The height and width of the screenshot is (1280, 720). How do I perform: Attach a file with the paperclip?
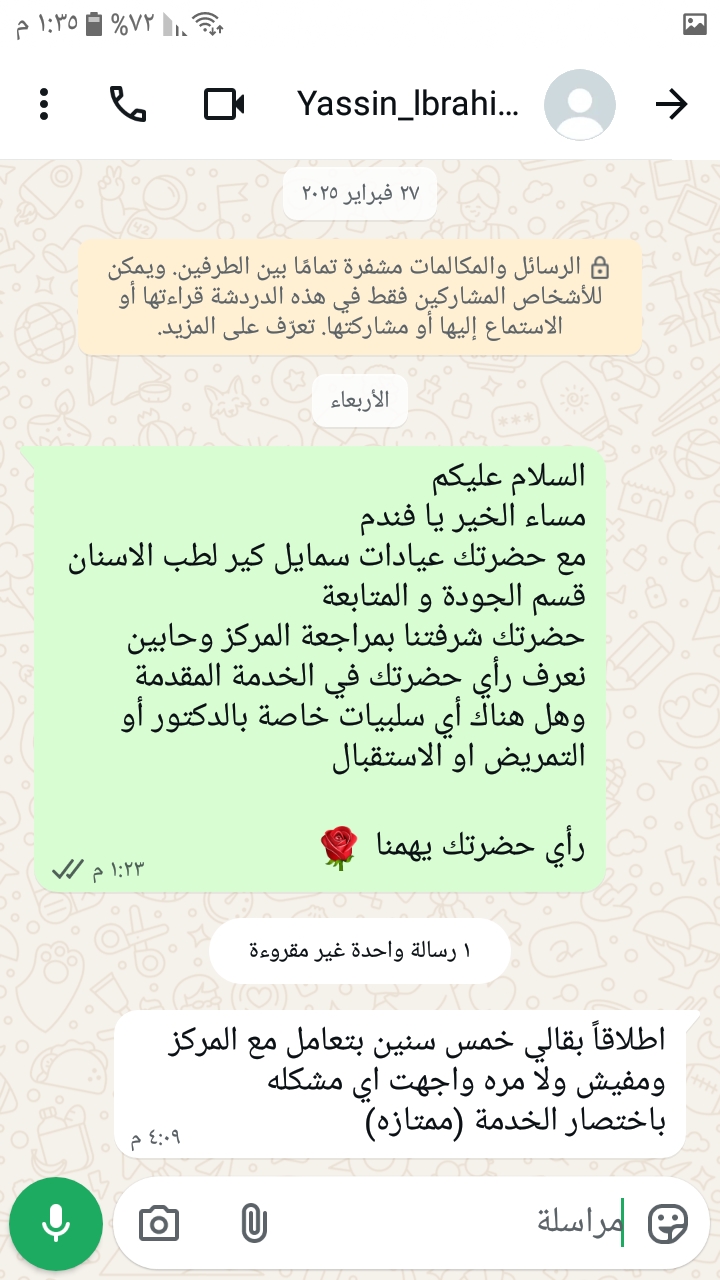pos(254,1222)
